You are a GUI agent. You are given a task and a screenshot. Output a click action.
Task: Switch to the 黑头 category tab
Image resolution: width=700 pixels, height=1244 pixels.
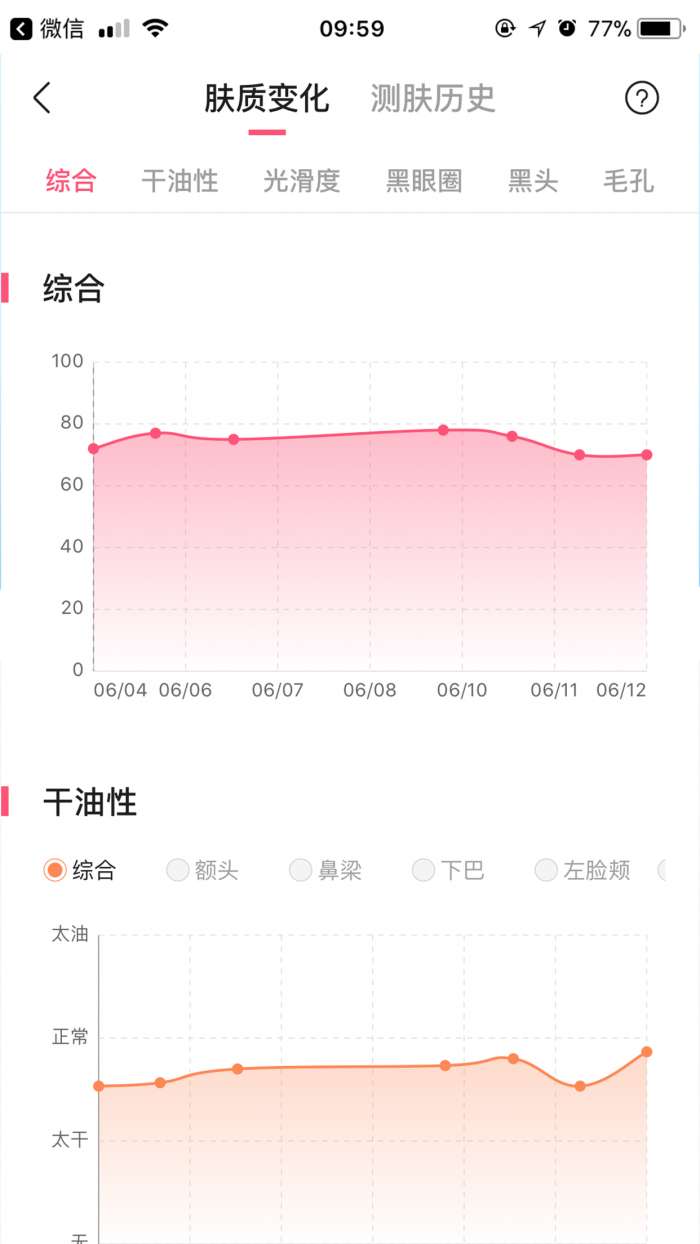click(x=533, y=181)
